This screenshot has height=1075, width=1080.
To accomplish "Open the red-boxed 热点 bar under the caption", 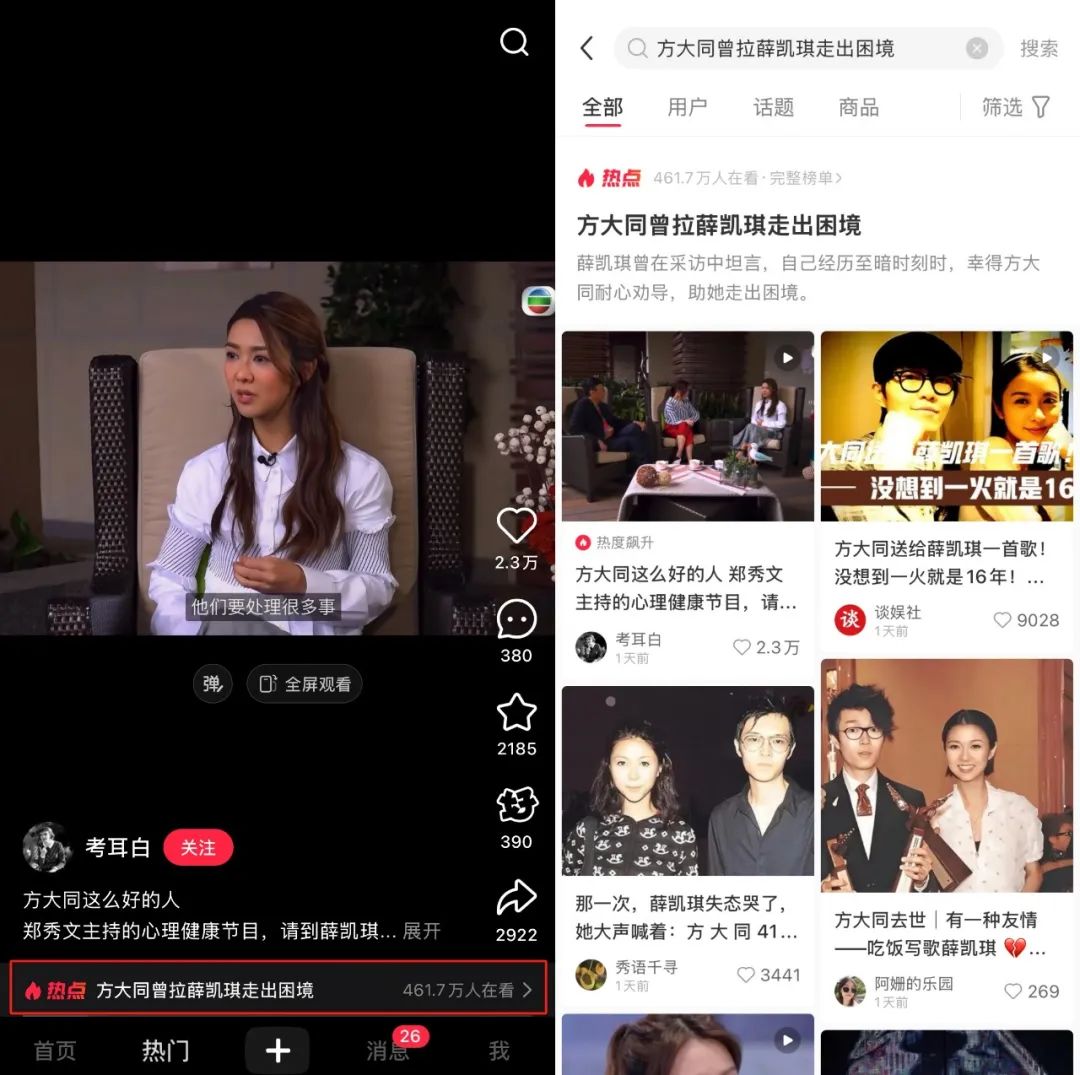I will 279,990.
